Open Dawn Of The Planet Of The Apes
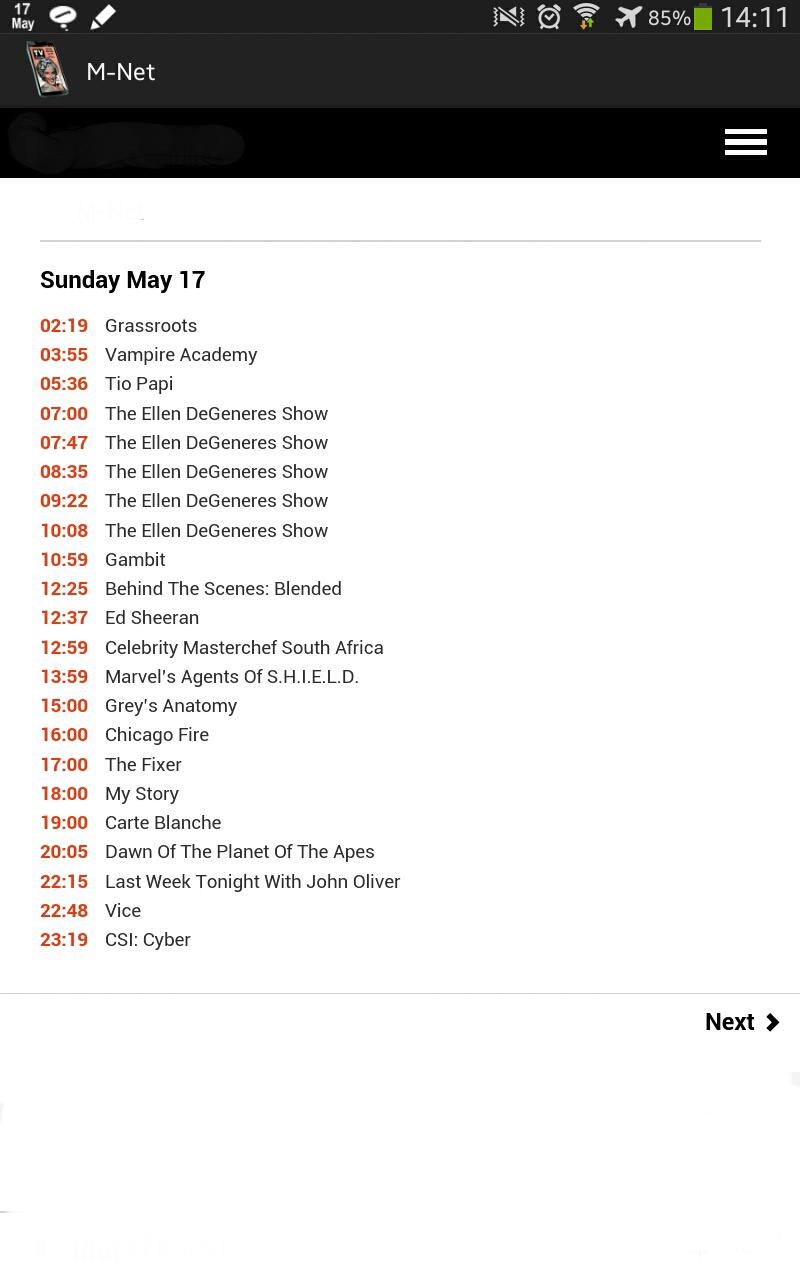Screen dimensions: 800x1280 (x=239, y=851)
